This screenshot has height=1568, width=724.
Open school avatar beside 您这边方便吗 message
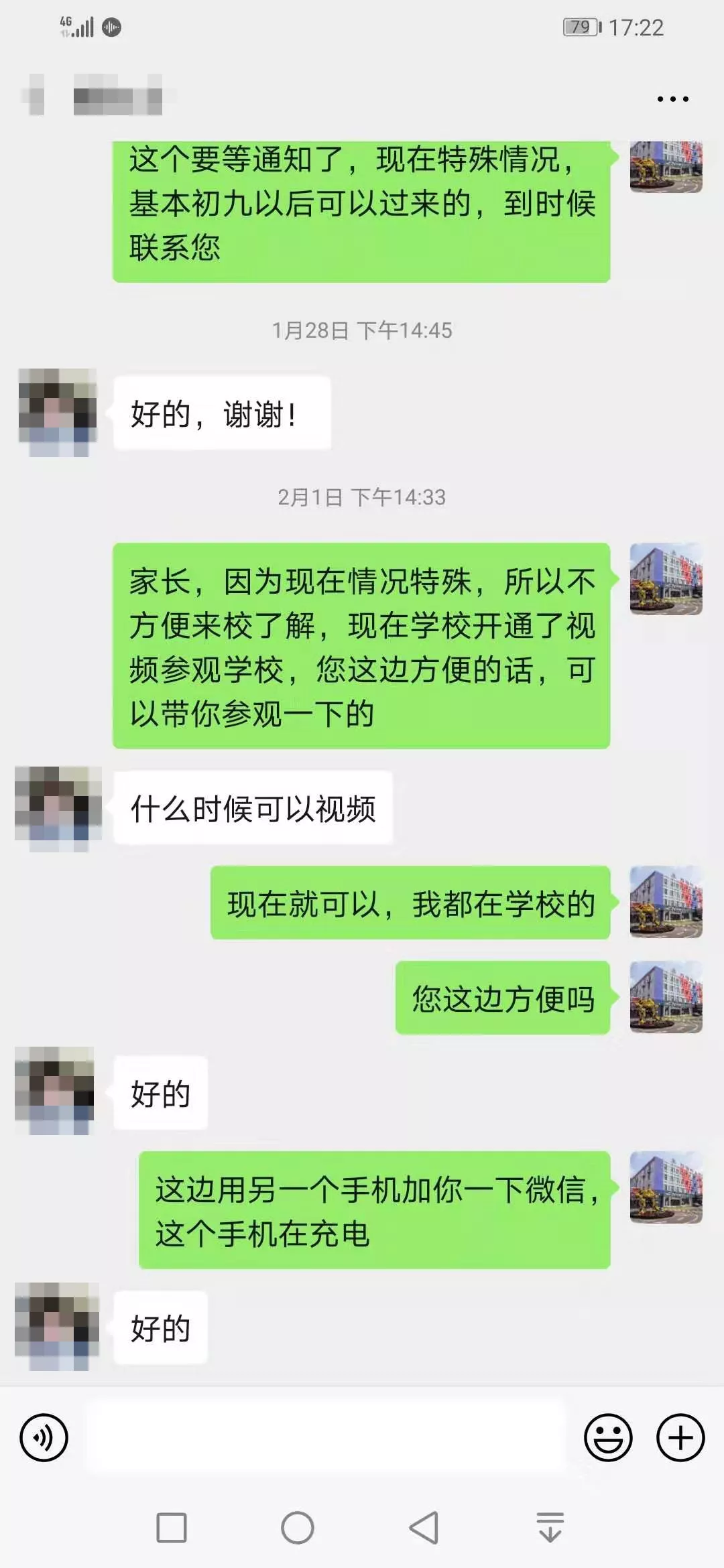pos(666,997)
